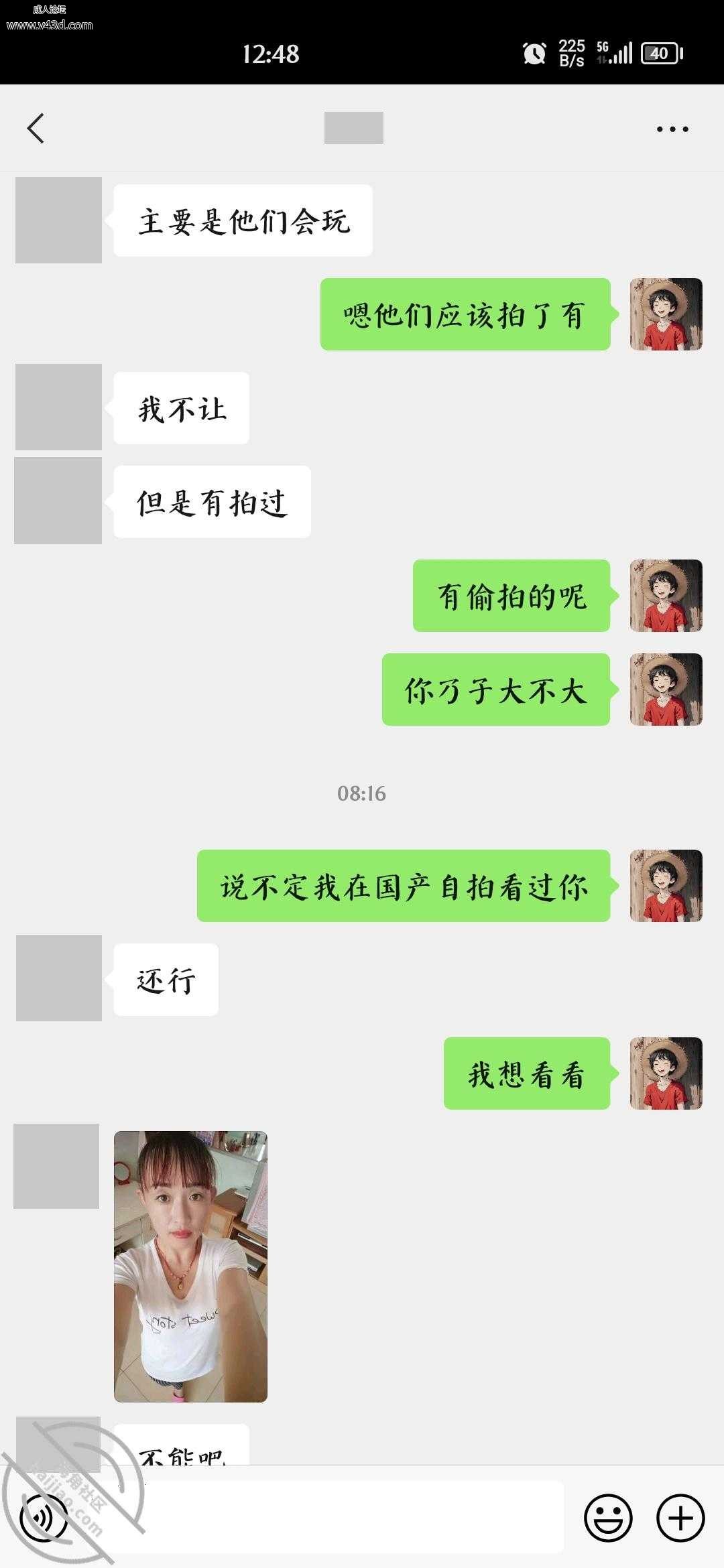Open the received selfie photo
The width and height of the screenshot is (724, 1568).
pyautogui.click(x=190, y=1266)
